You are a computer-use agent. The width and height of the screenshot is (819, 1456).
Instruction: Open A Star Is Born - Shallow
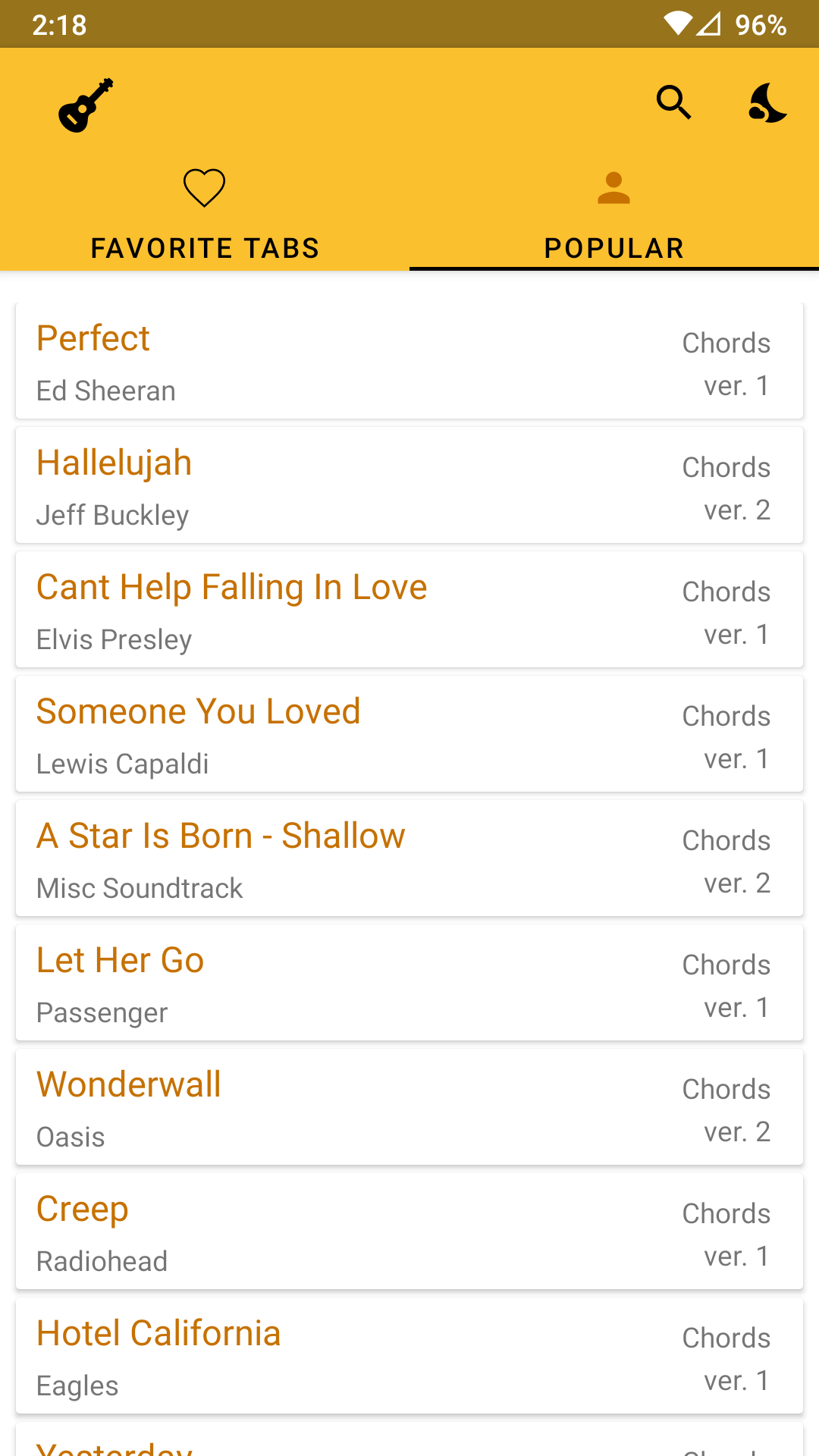tap(409, 858)
